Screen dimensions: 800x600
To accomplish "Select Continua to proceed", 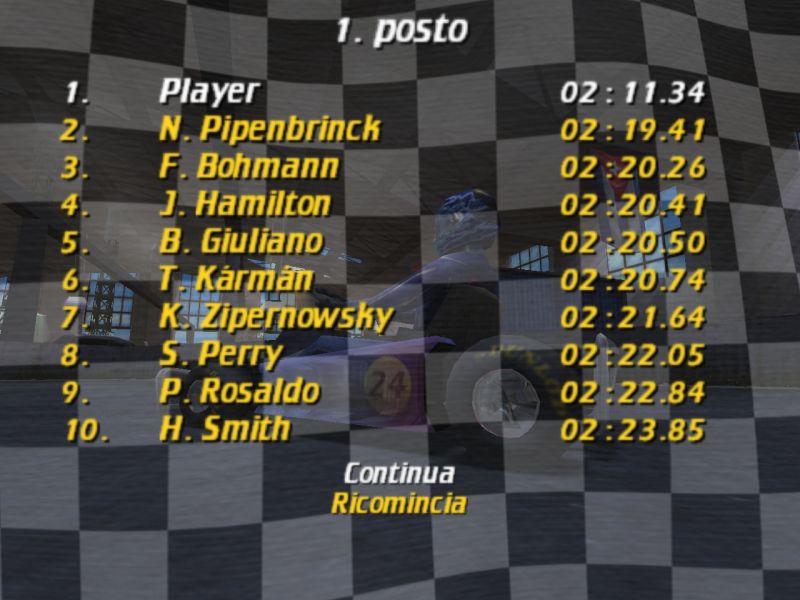I will (x=399, y=473).
